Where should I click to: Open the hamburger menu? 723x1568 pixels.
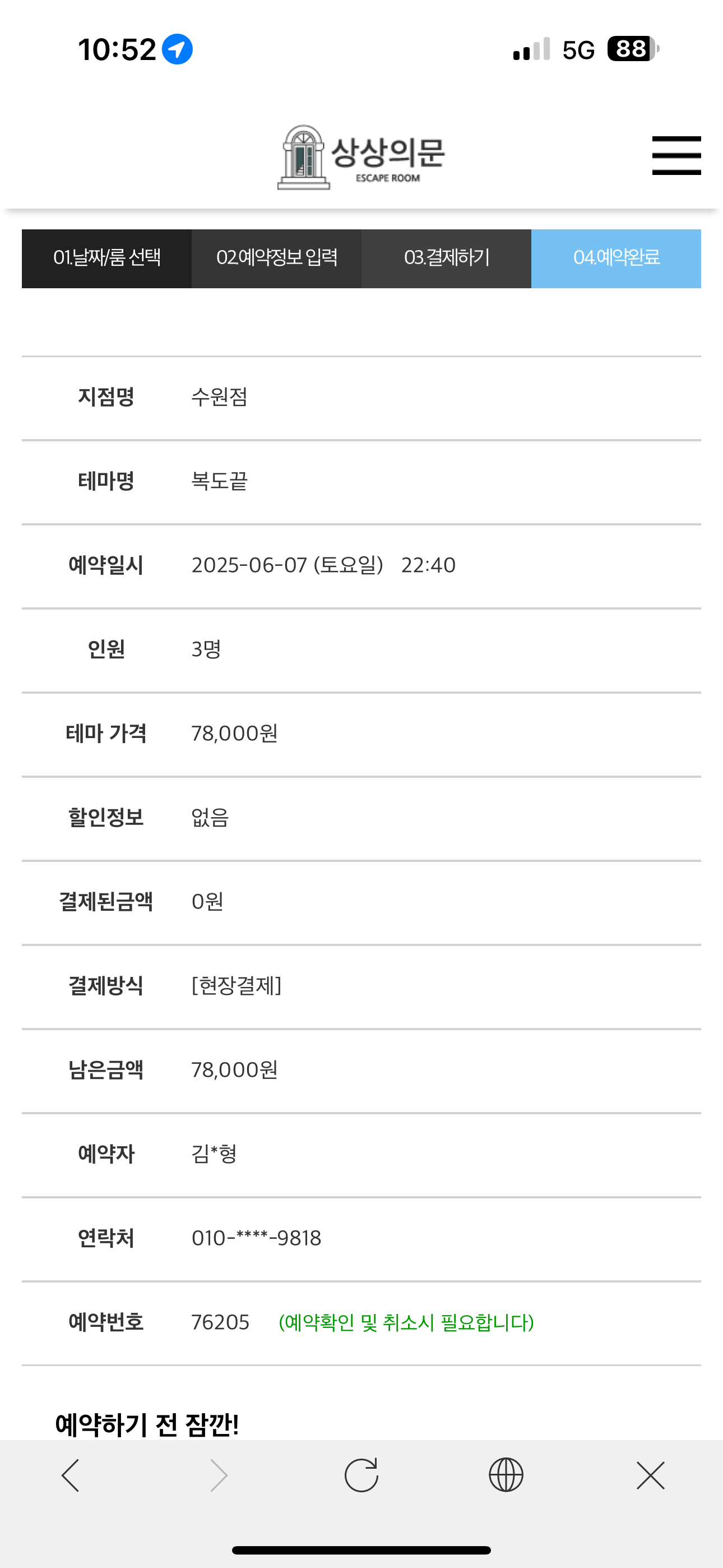coord(676,156)
